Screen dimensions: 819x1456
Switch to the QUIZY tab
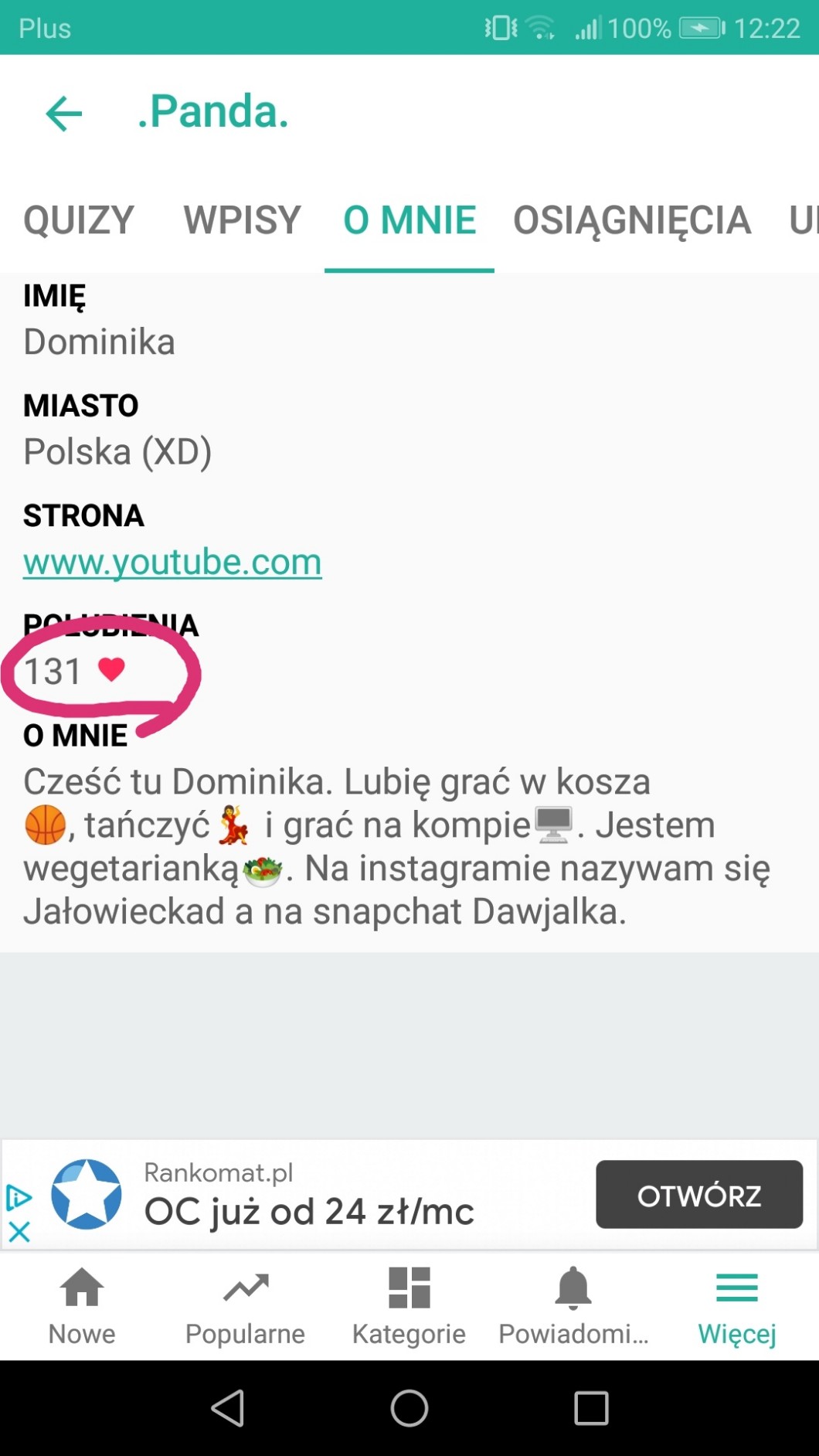(x=79, y=220)
